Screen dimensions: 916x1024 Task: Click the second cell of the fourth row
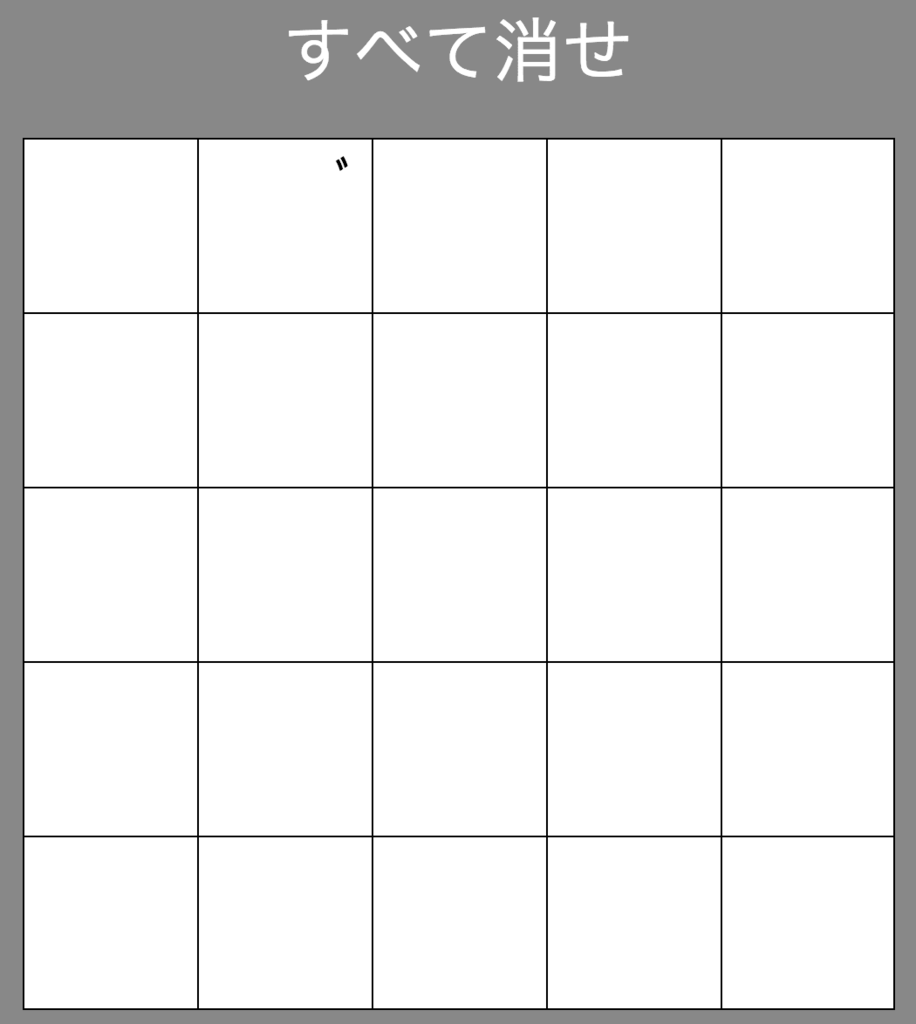[285, 748]
